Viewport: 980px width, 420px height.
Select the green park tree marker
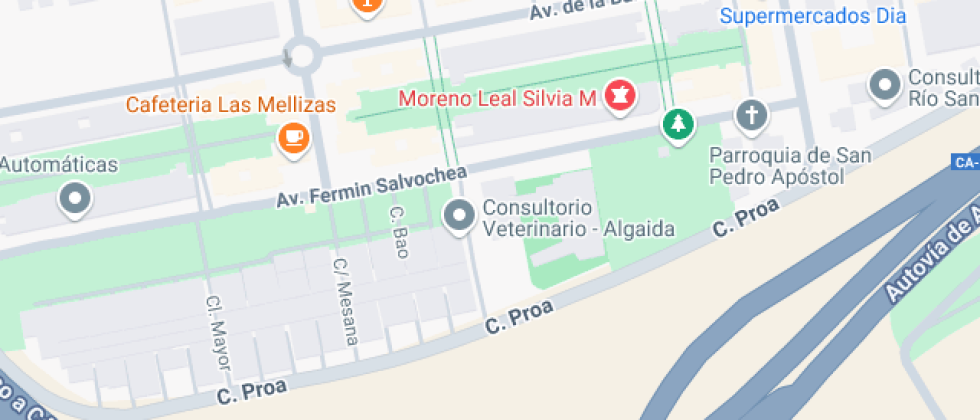(679, 126)
